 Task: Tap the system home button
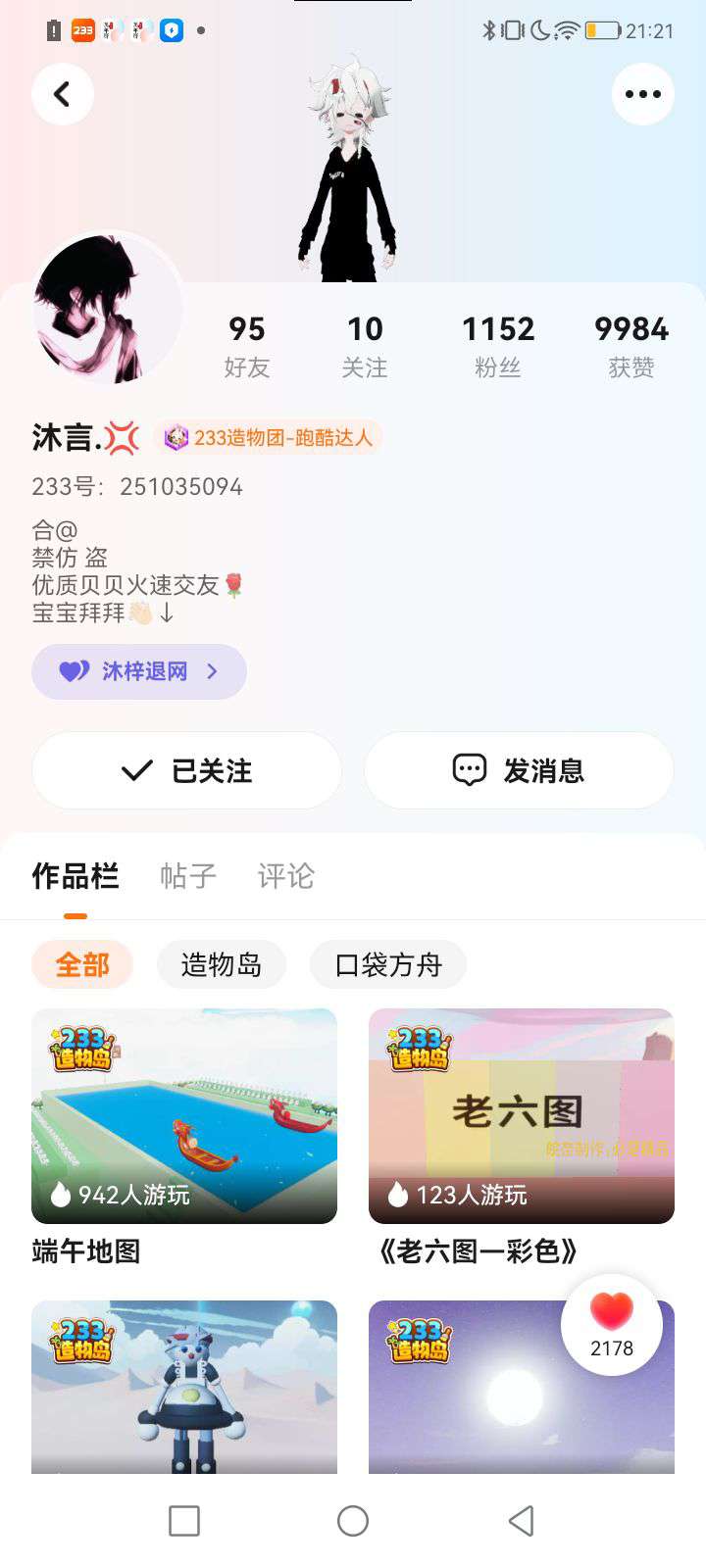(x=353, y=1521)
